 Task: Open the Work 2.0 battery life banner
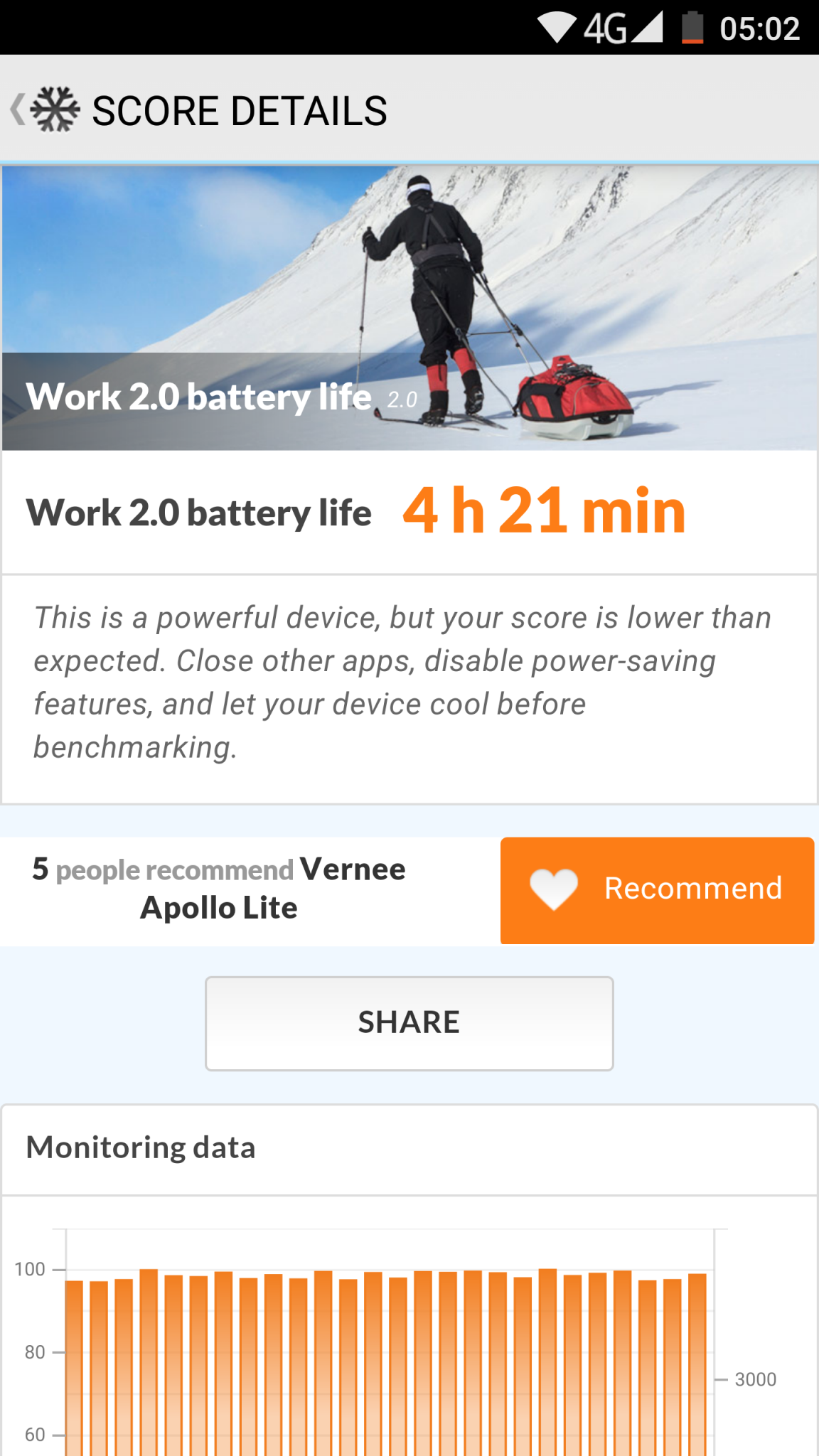pos(409,309)
